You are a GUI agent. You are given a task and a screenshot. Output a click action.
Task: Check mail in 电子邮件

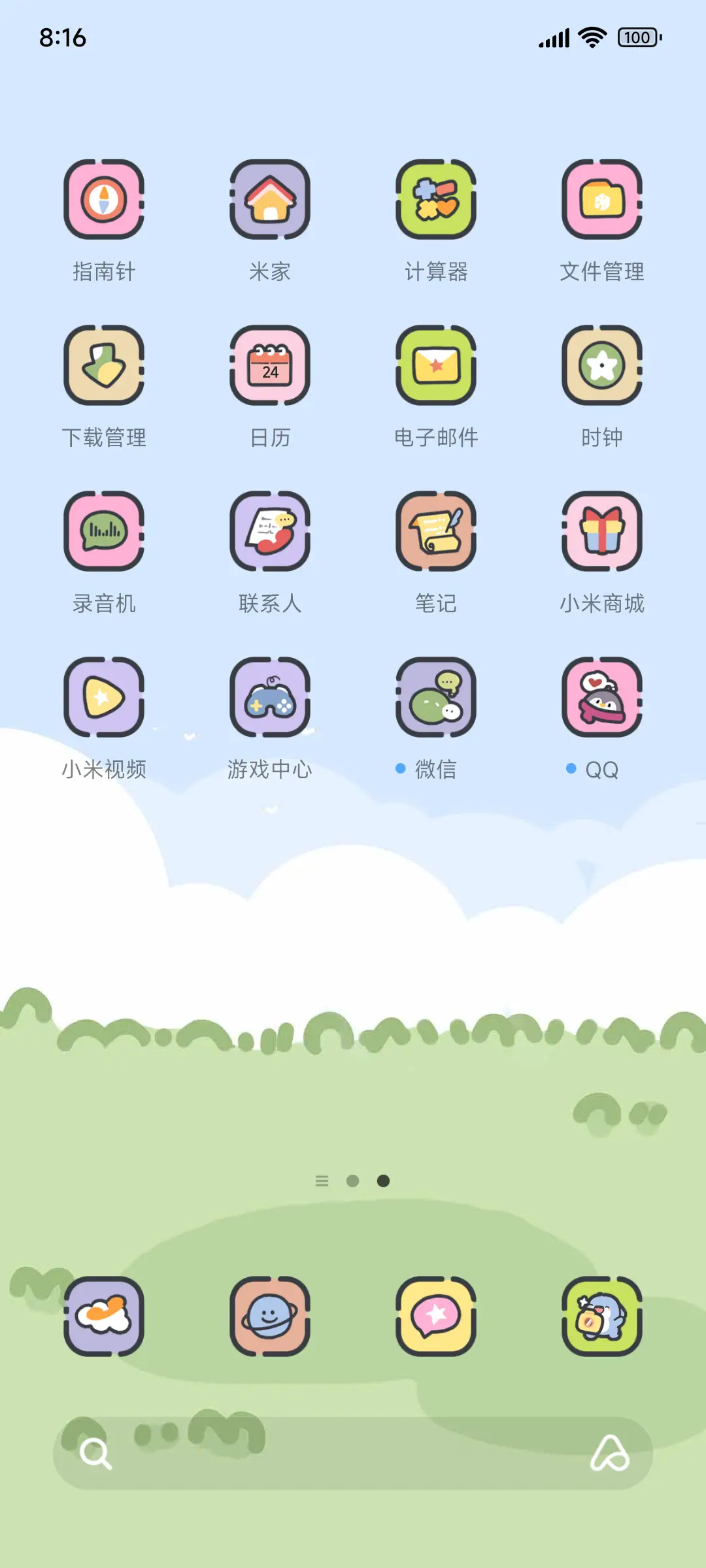click(435, 366)
